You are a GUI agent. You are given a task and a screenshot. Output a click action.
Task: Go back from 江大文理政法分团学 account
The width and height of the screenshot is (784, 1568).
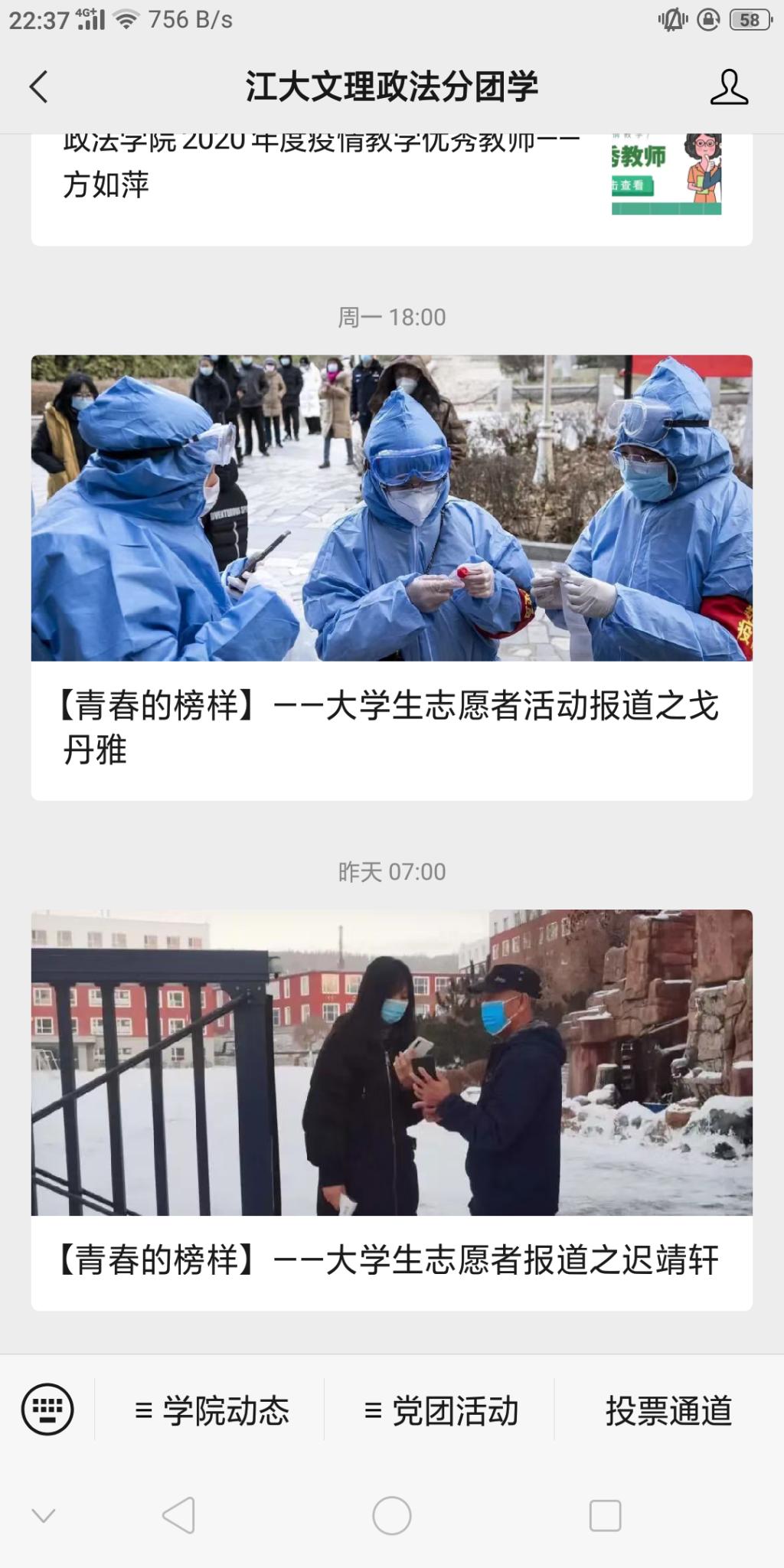click(x=39, y=87)
